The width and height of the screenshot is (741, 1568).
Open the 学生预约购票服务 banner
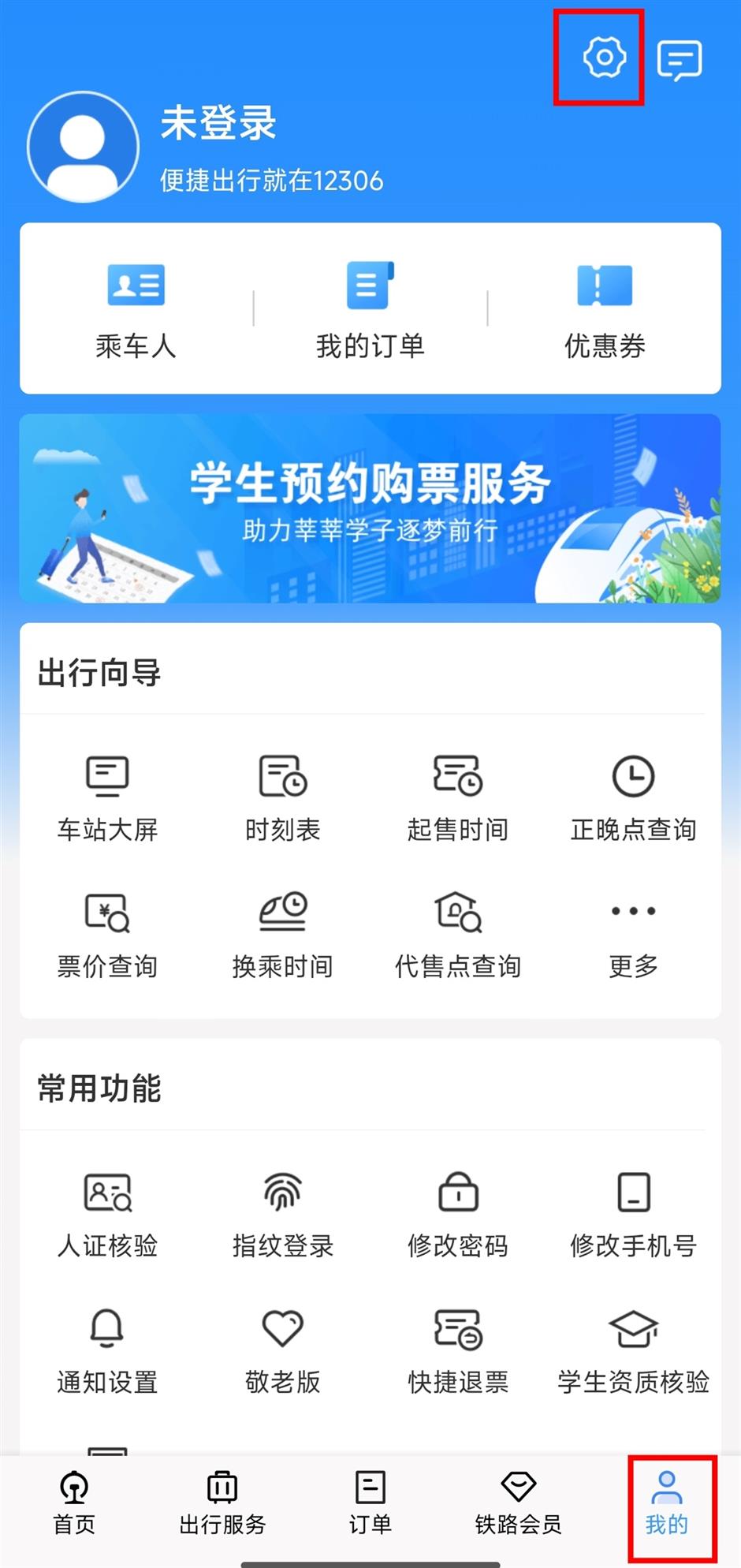pyautogui.click(x=370, y=509)
